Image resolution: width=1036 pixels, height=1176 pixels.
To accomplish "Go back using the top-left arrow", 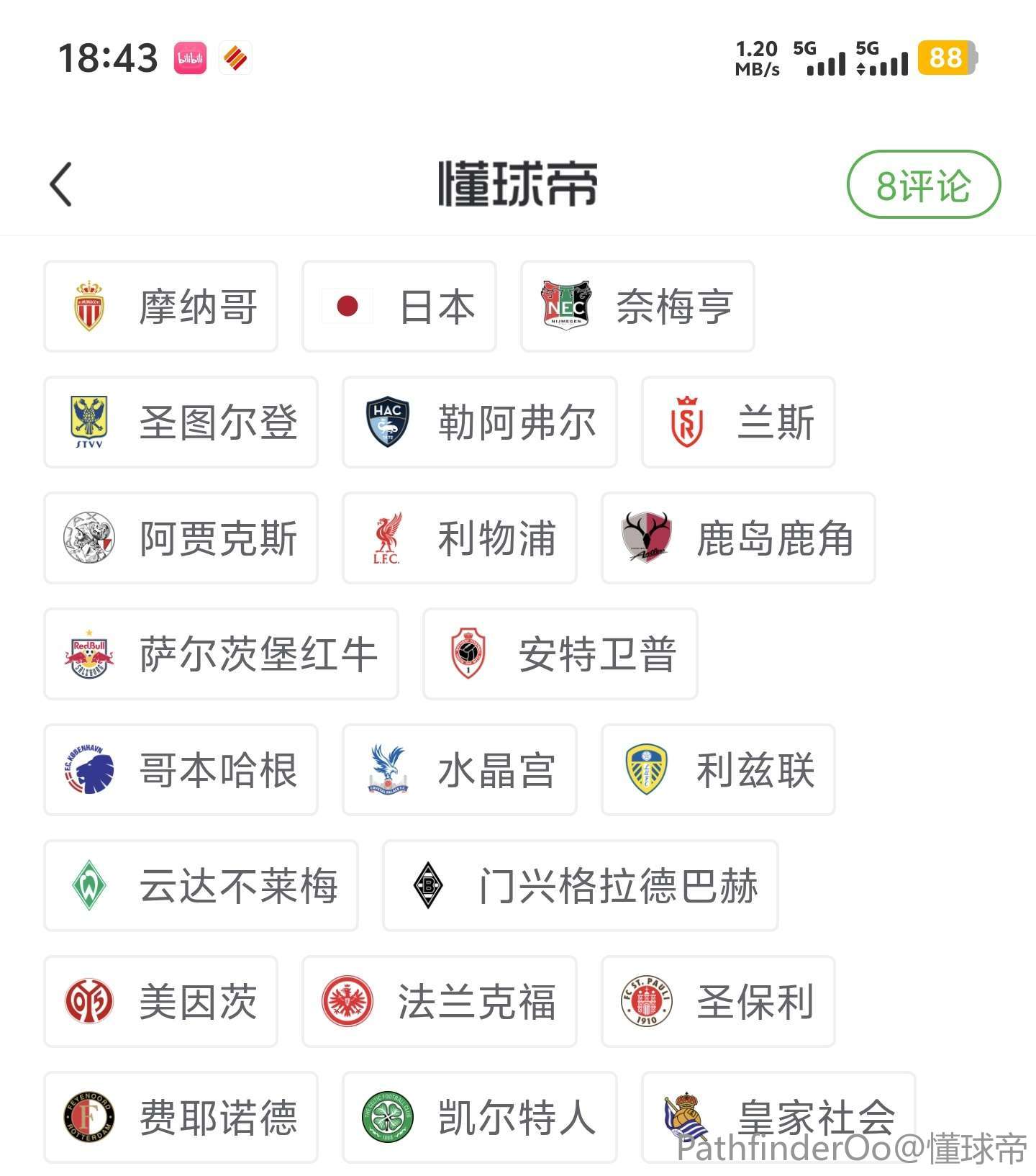I will pyautogui.click(x=61, y=184).
